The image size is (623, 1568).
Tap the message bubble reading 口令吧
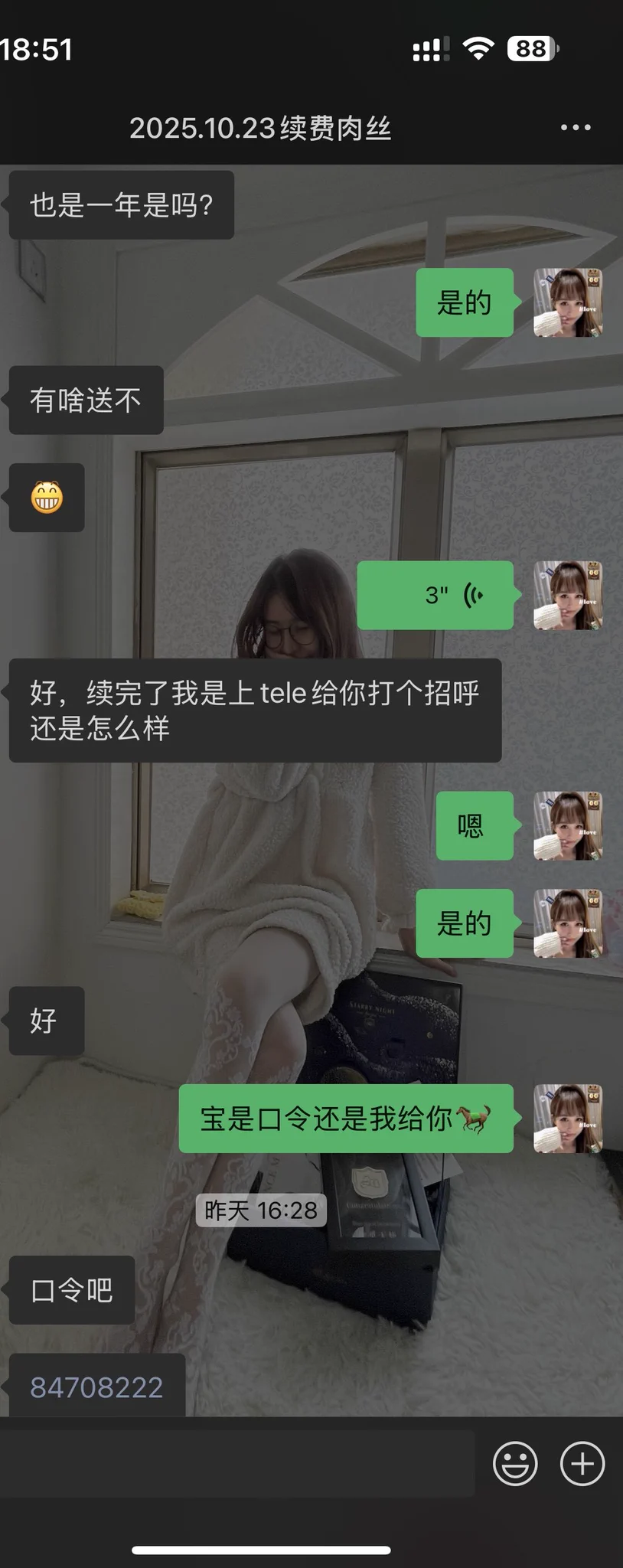coord(71,1291)
